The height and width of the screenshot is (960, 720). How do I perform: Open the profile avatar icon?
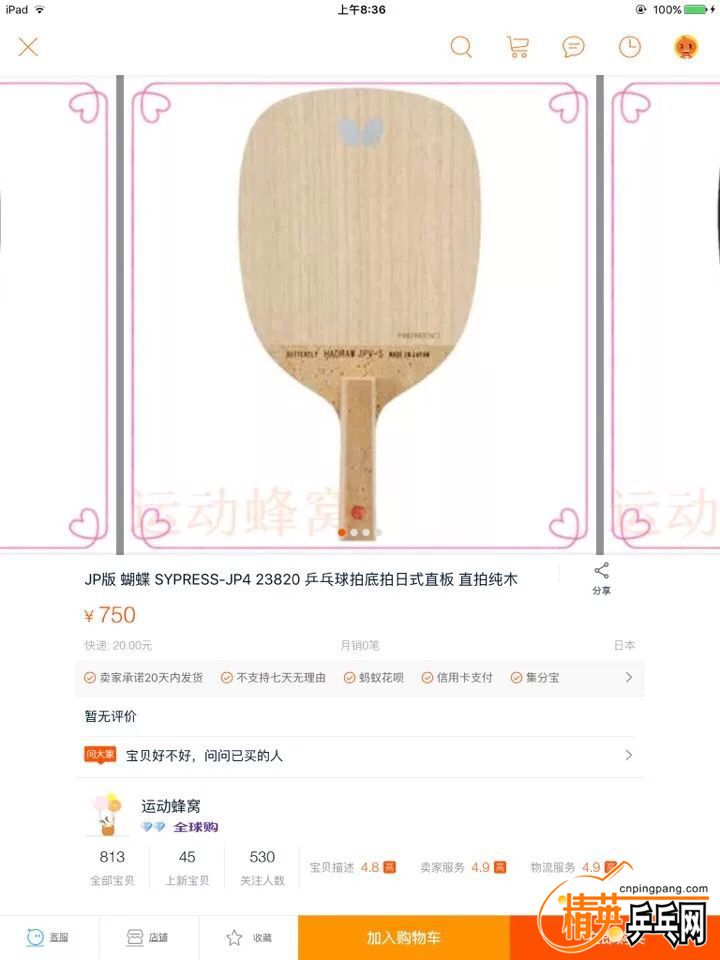tap(685, 47)
